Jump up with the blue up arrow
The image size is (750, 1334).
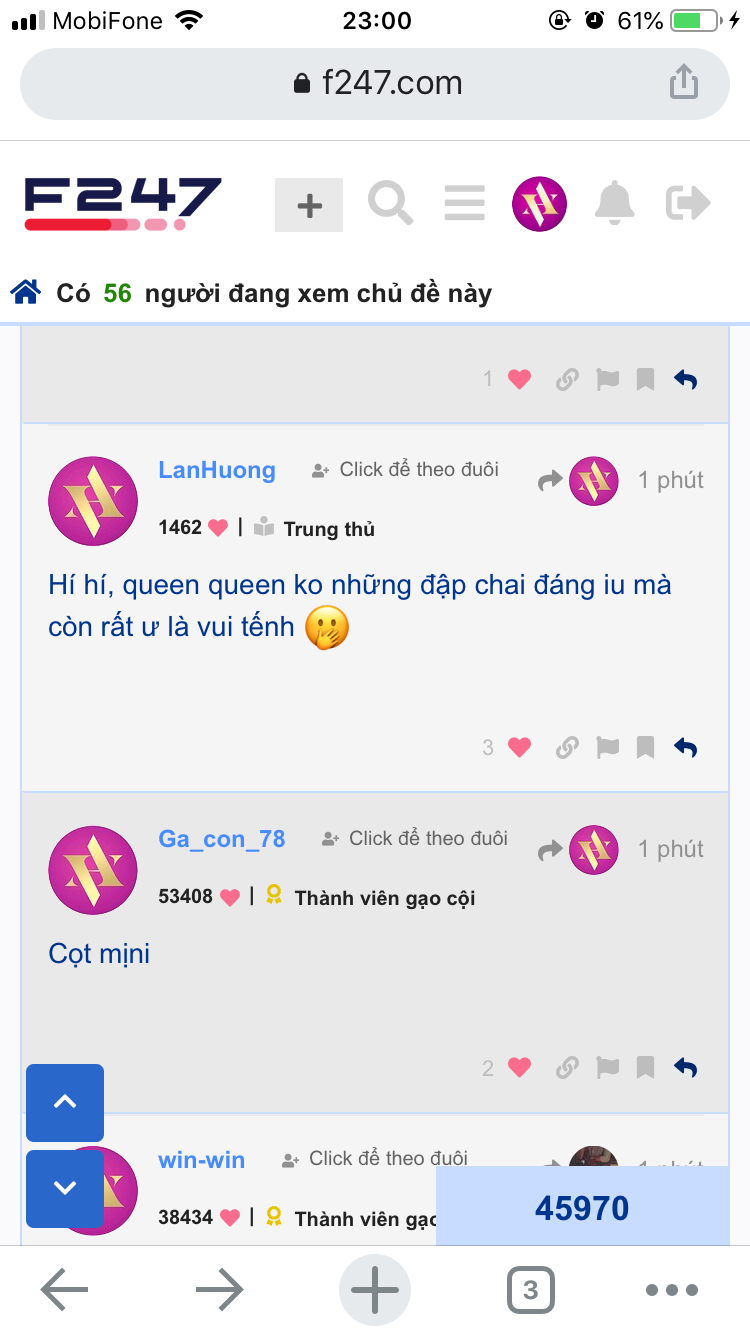point(65,1102)
